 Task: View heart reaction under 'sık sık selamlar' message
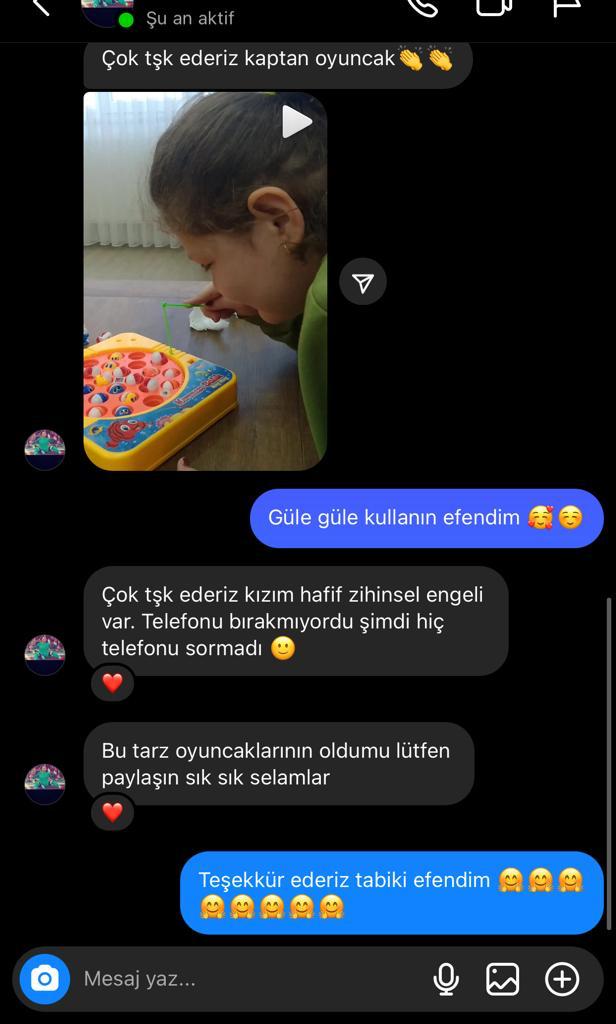pos(112,812)
